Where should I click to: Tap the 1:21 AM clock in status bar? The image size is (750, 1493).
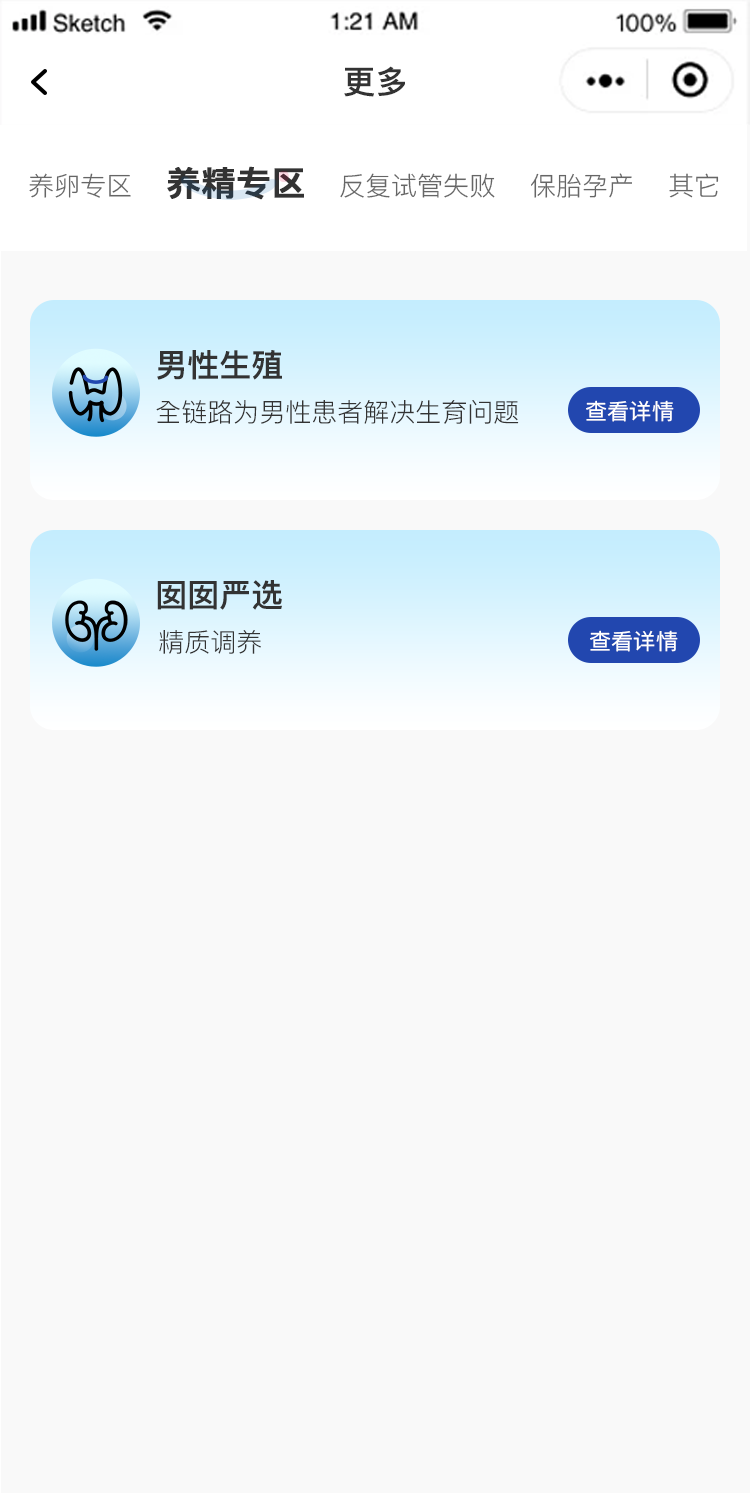(375, 20)
